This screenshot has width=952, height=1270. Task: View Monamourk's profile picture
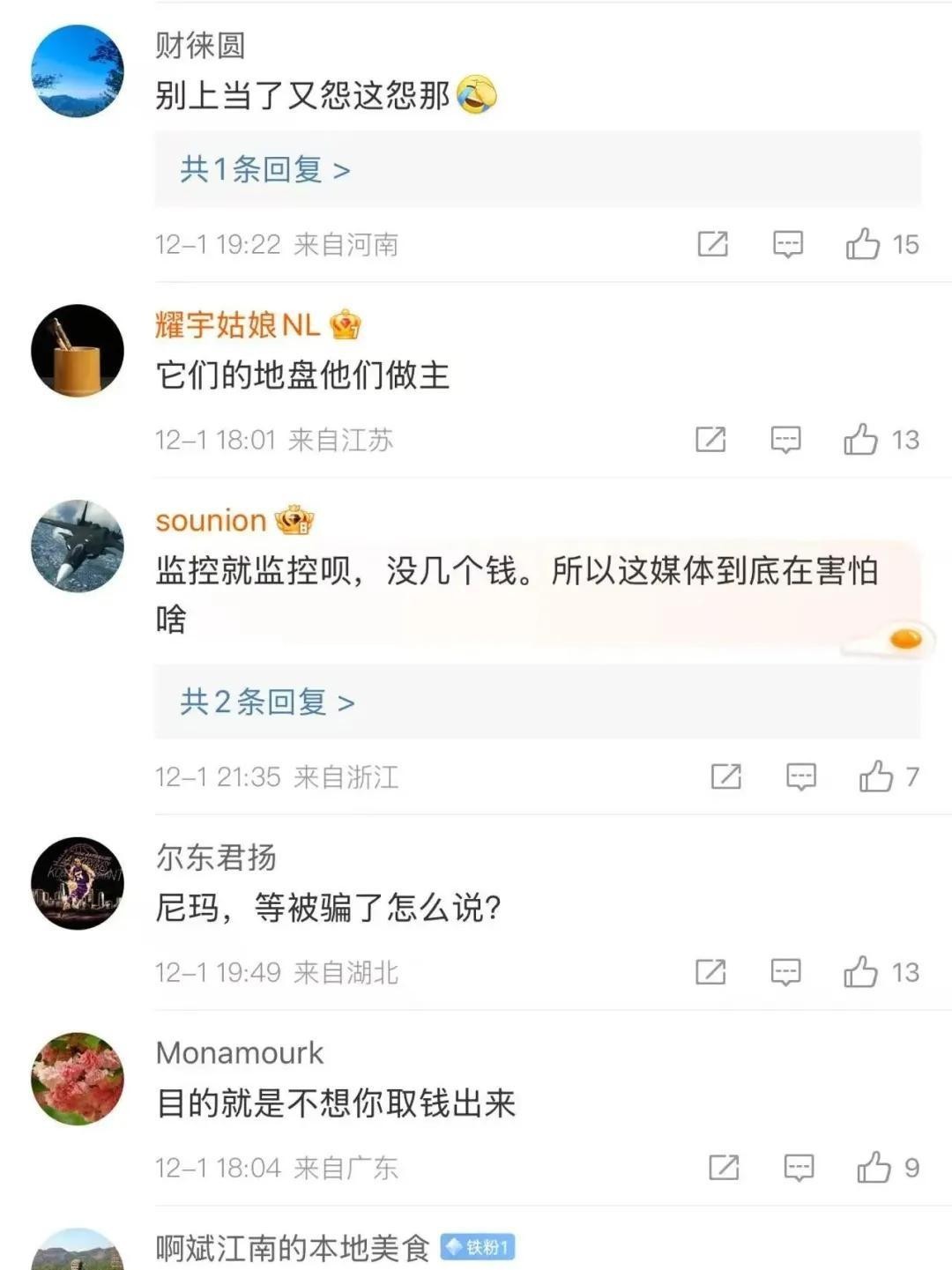click(78, 1078)
